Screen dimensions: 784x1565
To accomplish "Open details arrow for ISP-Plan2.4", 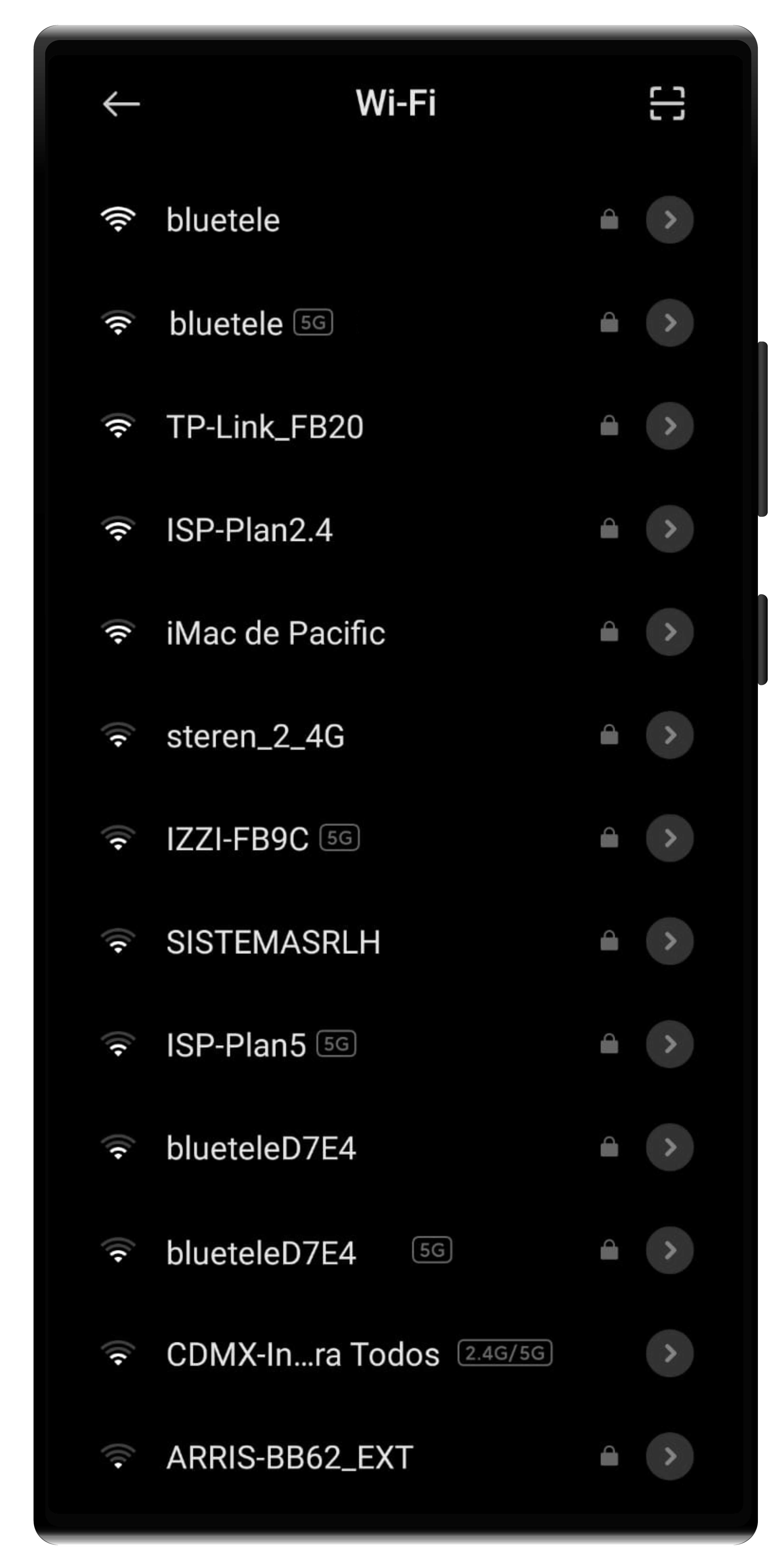I will (670, 529).
